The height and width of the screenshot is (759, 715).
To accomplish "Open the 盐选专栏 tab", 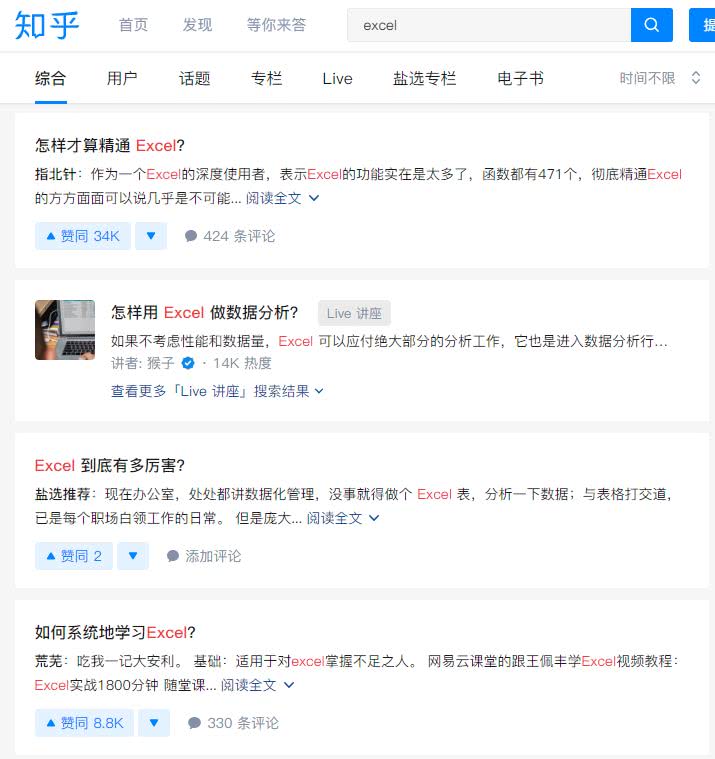I will [x=424, y=78].
